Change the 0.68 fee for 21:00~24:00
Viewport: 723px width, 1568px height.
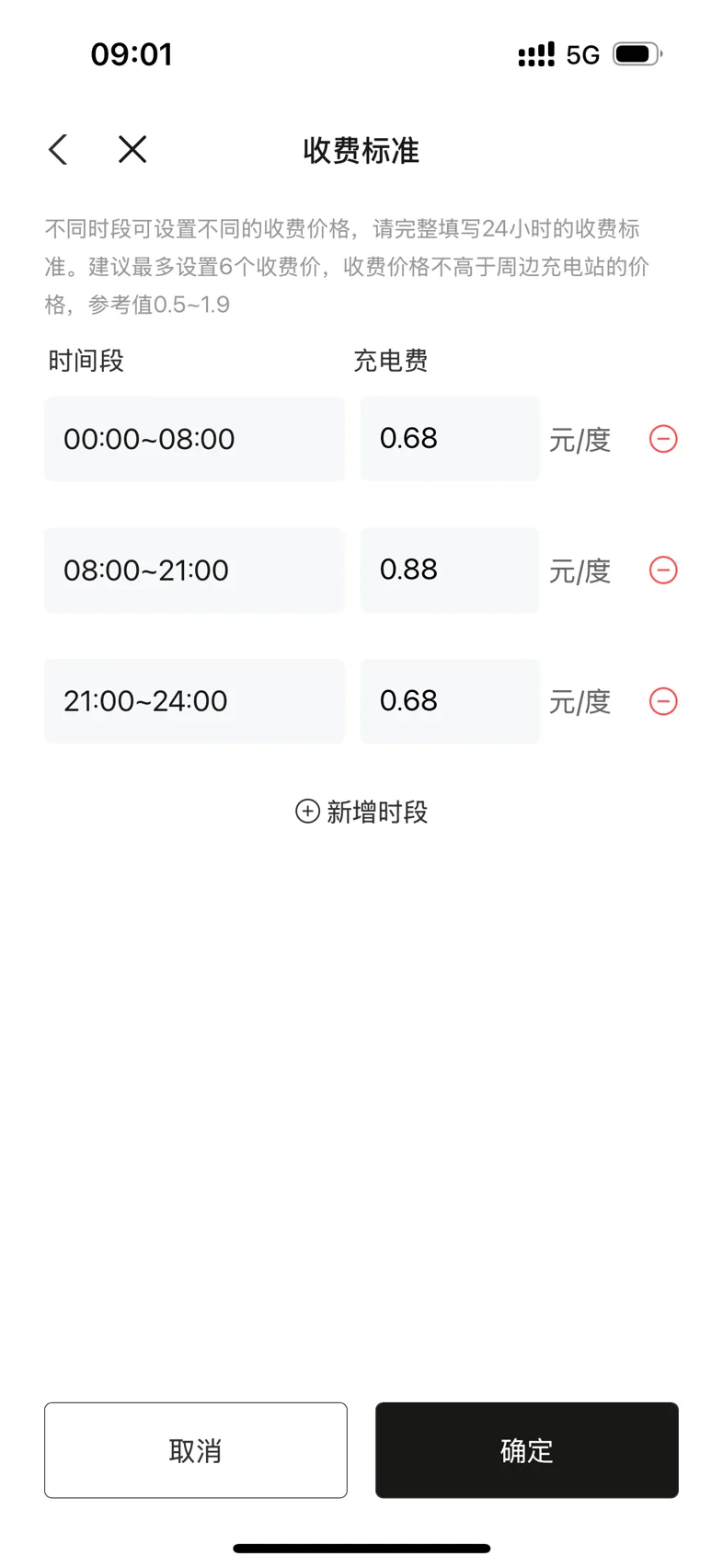coord(450,701)
